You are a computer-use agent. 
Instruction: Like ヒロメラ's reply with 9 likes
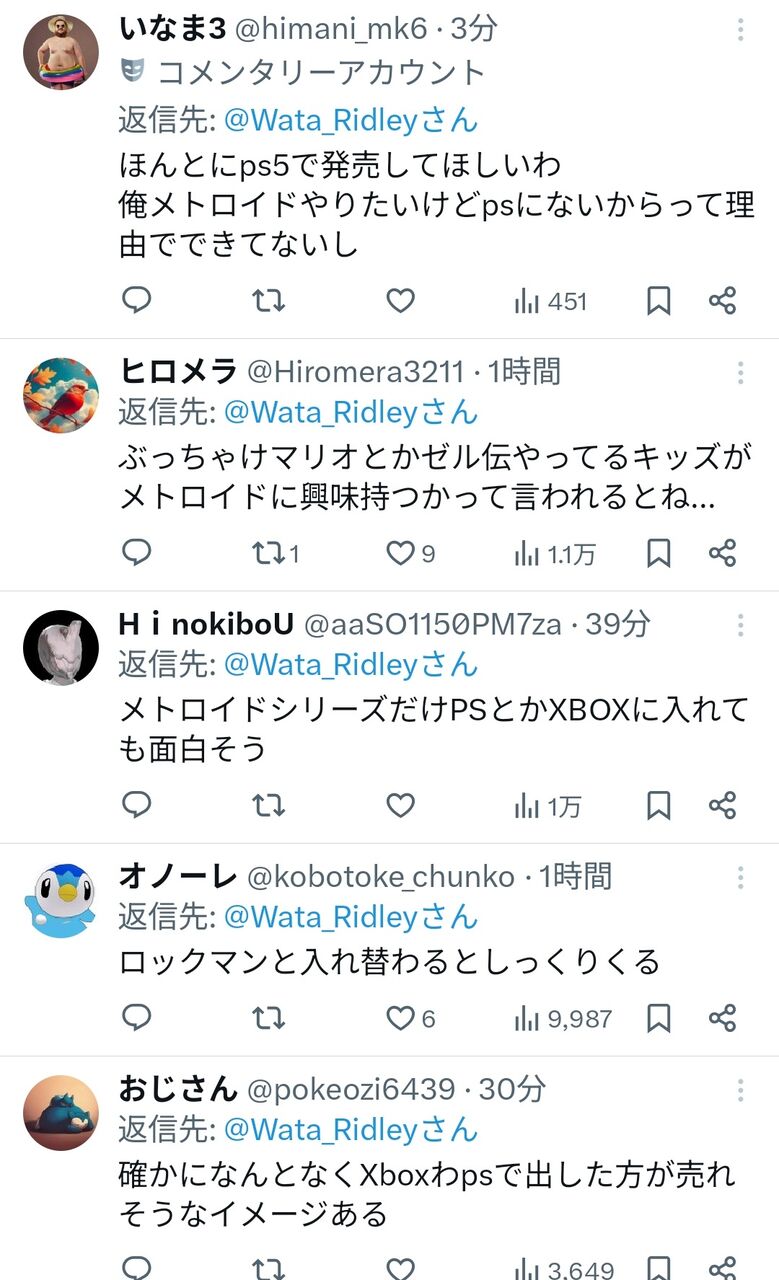(x=410, y=553)
